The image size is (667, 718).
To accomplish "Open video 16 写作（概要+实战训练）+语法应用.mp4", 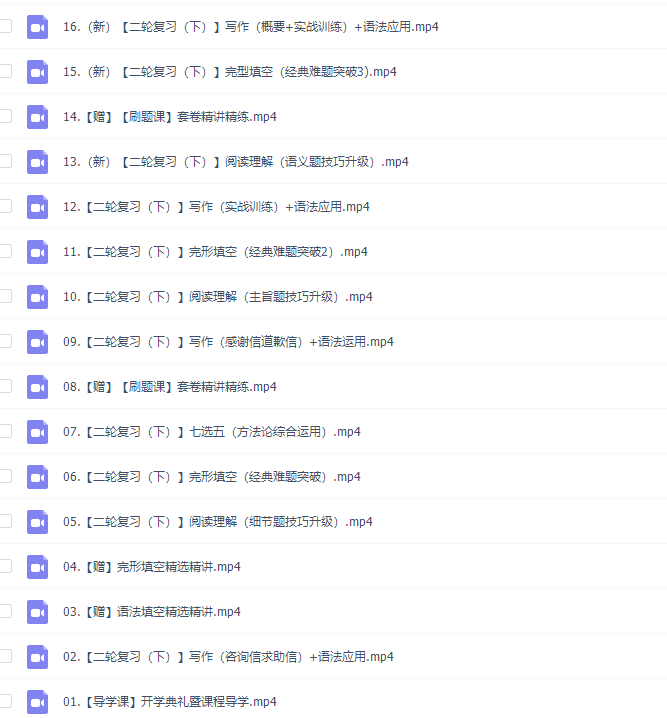I will (x=250, y=27).
